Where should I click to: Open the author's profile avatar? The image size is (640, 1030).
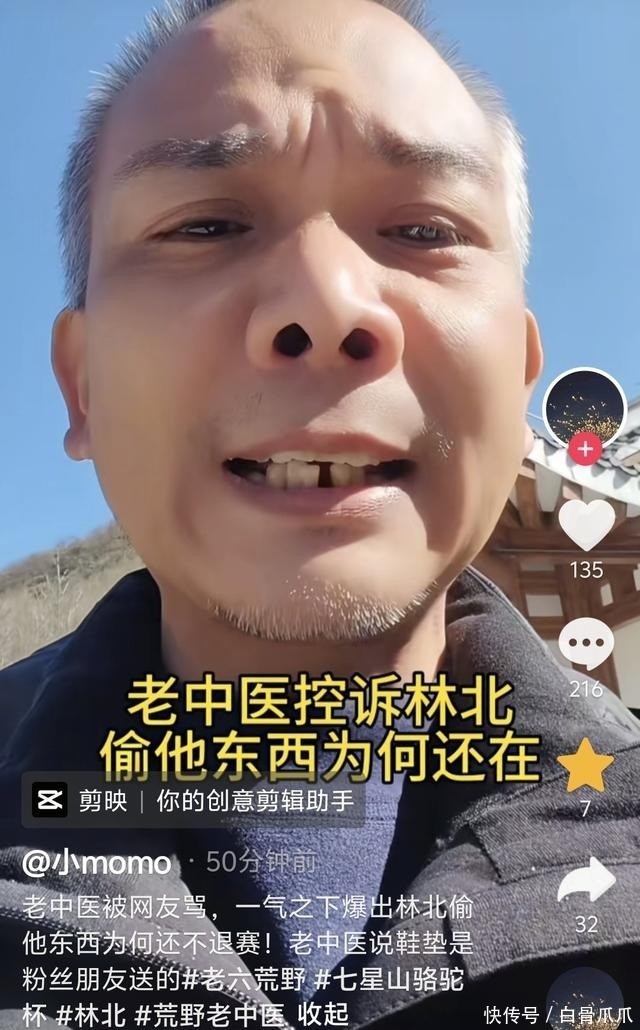click(x=585, y=407)
